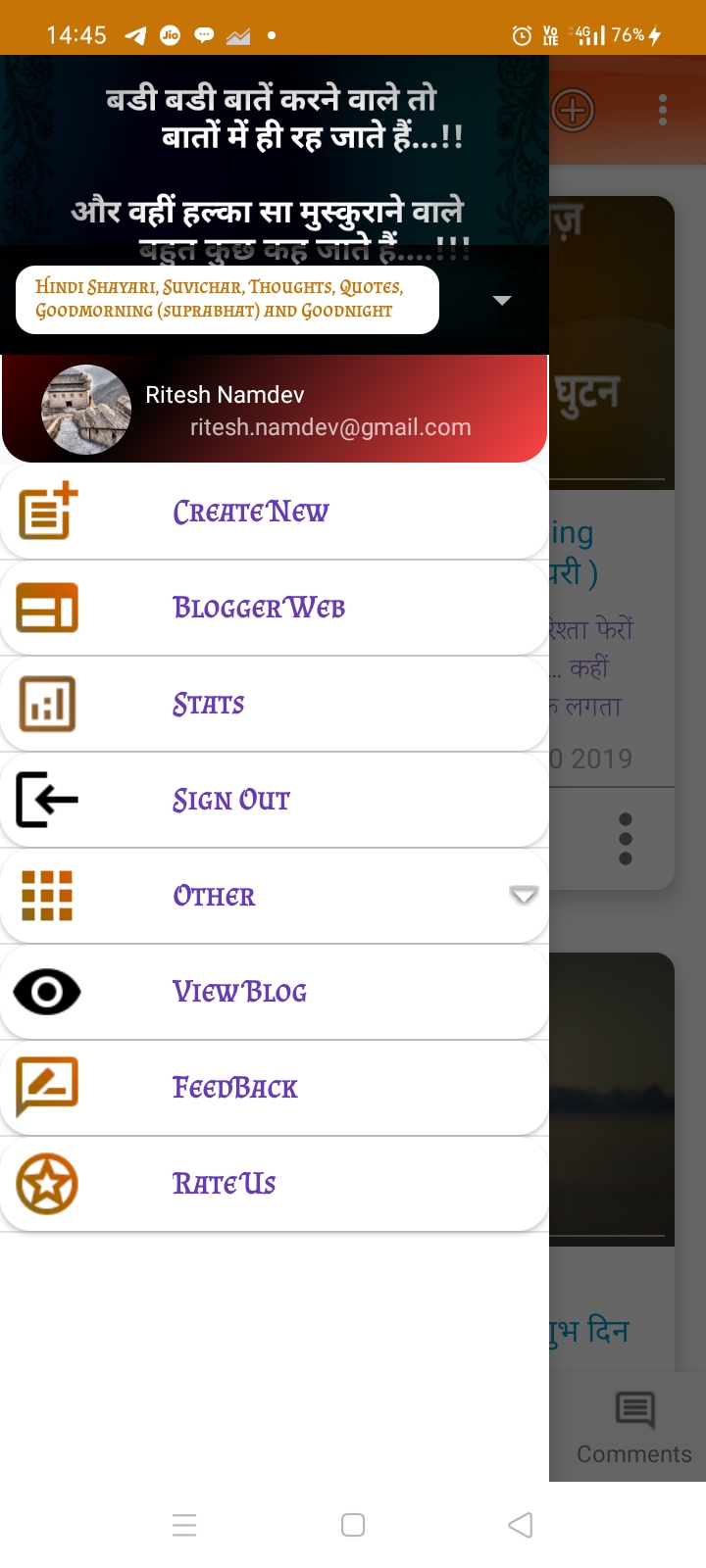Sign Out of the account
The image size is (706, 1568).
coord(274,800)
